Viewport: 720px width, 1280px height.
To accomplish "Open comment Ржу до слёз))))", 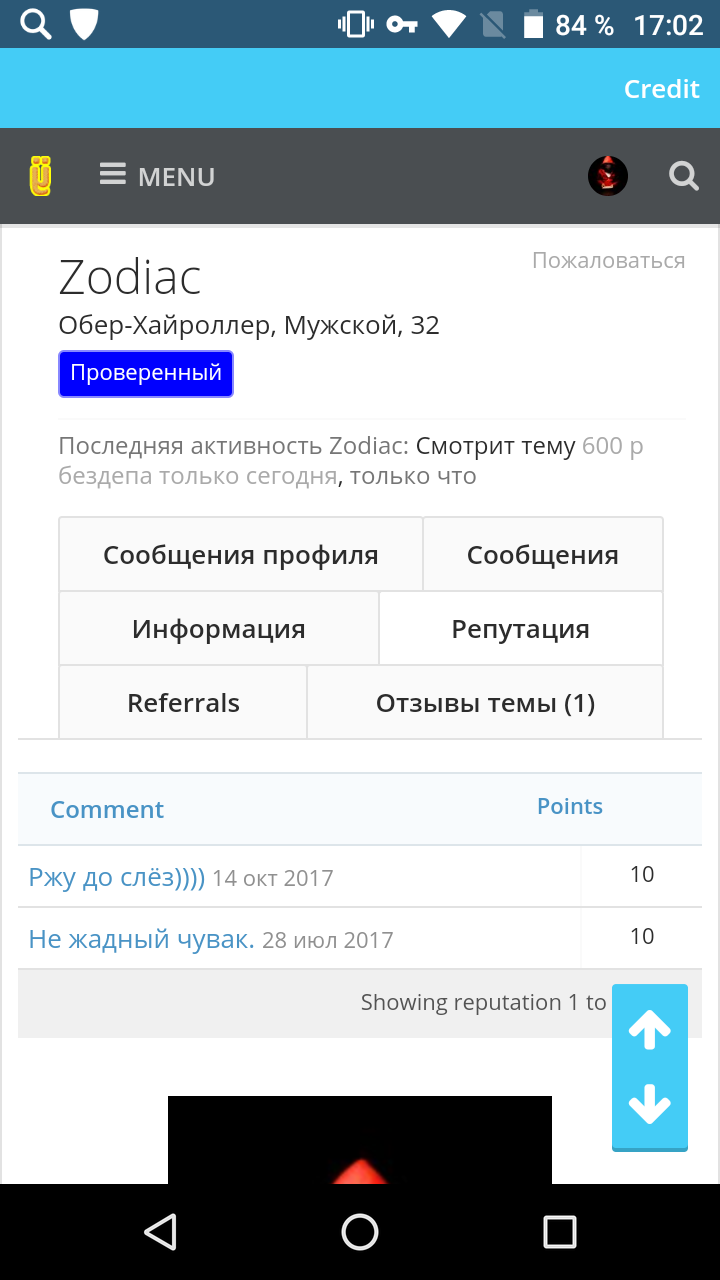I will pos(116,877).
